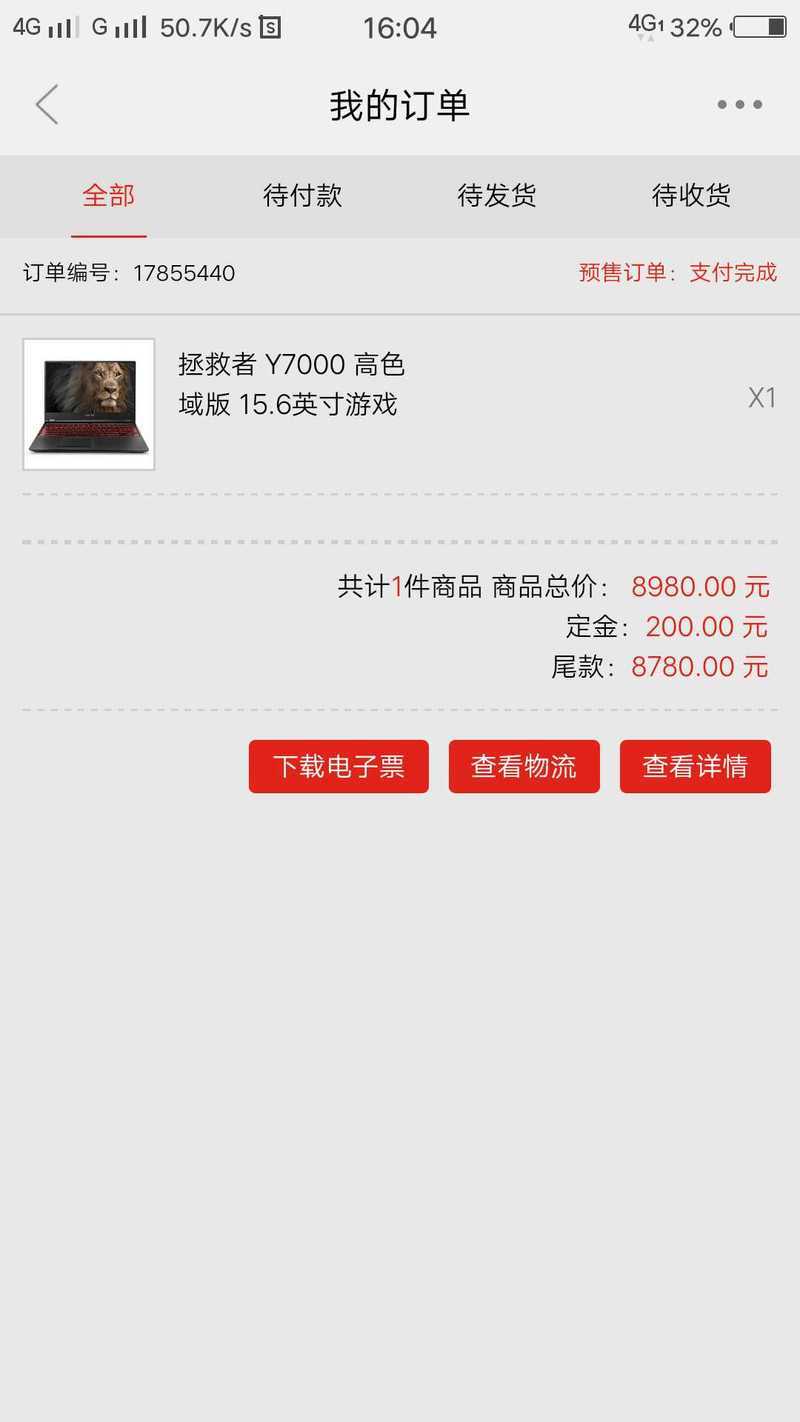The width and height of the screenshot is (800, 1422).
Task: Check logistics with 查看物流
Action: 524,767
